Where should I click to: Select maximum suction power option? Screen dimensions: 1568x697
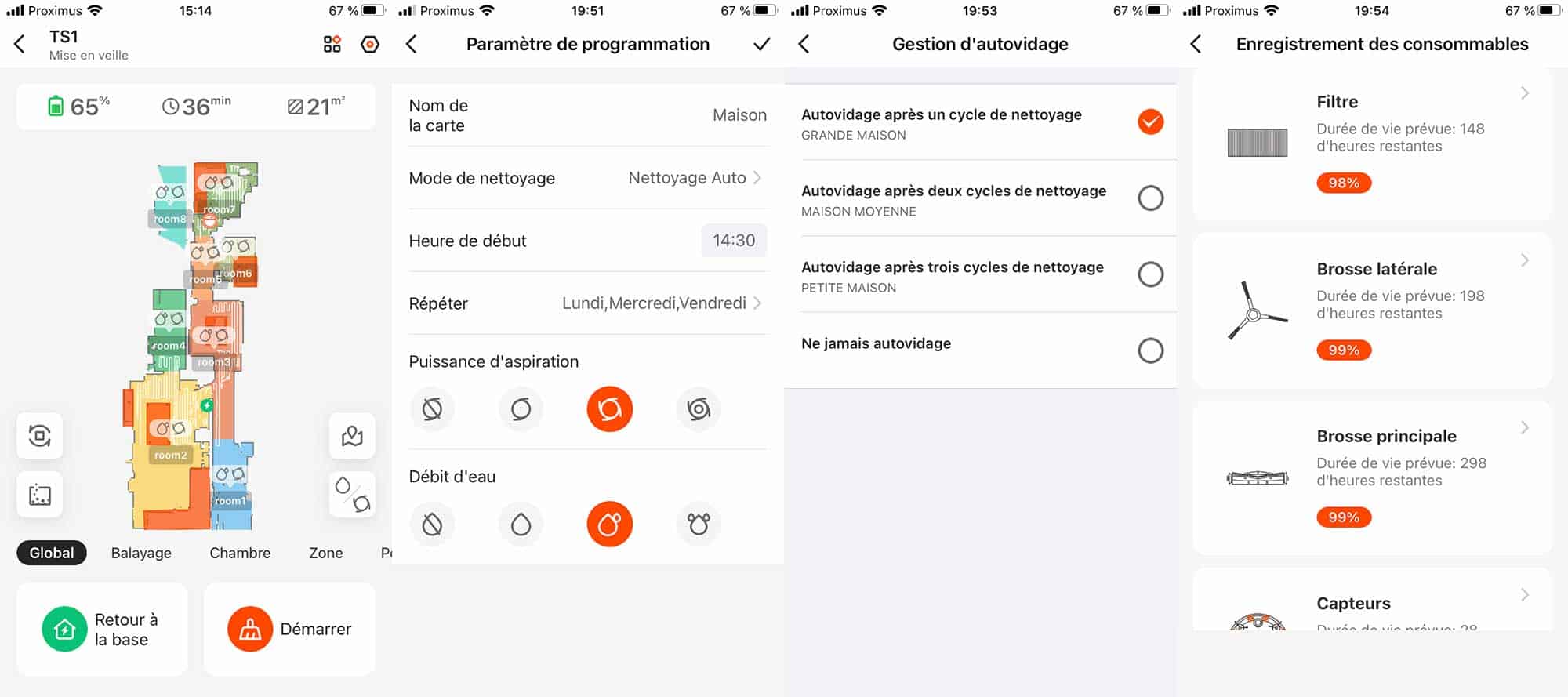(698, 408)
